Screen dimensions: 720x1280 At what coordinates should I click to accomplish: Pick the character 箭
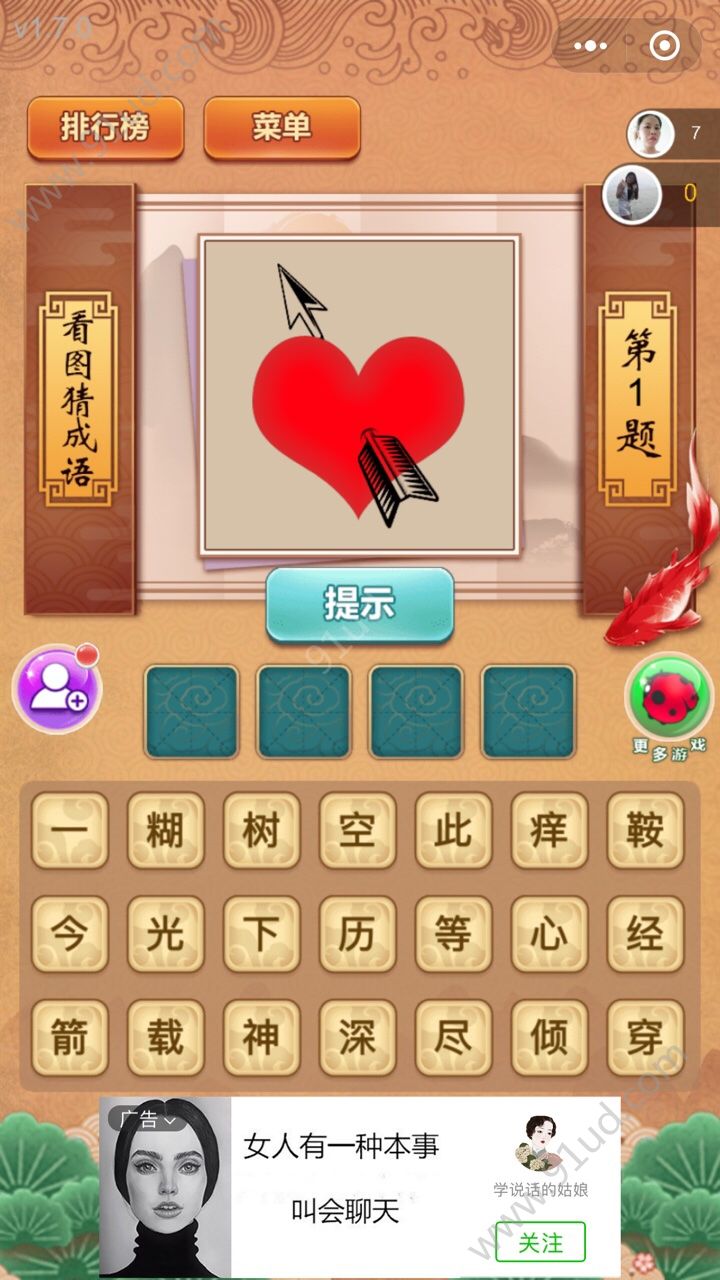click(69, 1038)
